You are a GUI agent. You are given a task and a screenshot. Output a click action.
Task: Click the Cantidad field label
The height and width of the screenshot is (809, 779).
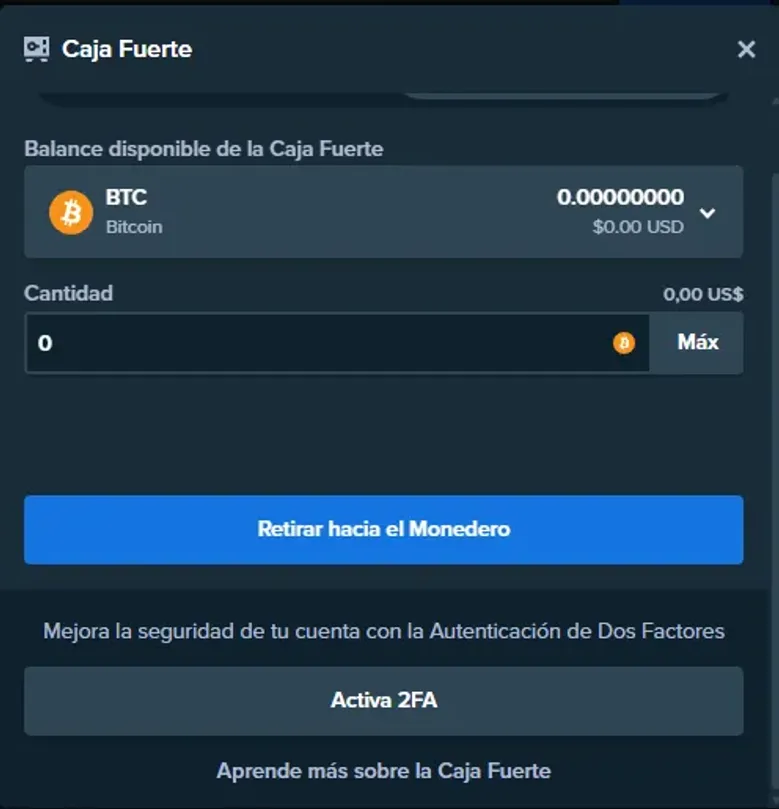68,293
